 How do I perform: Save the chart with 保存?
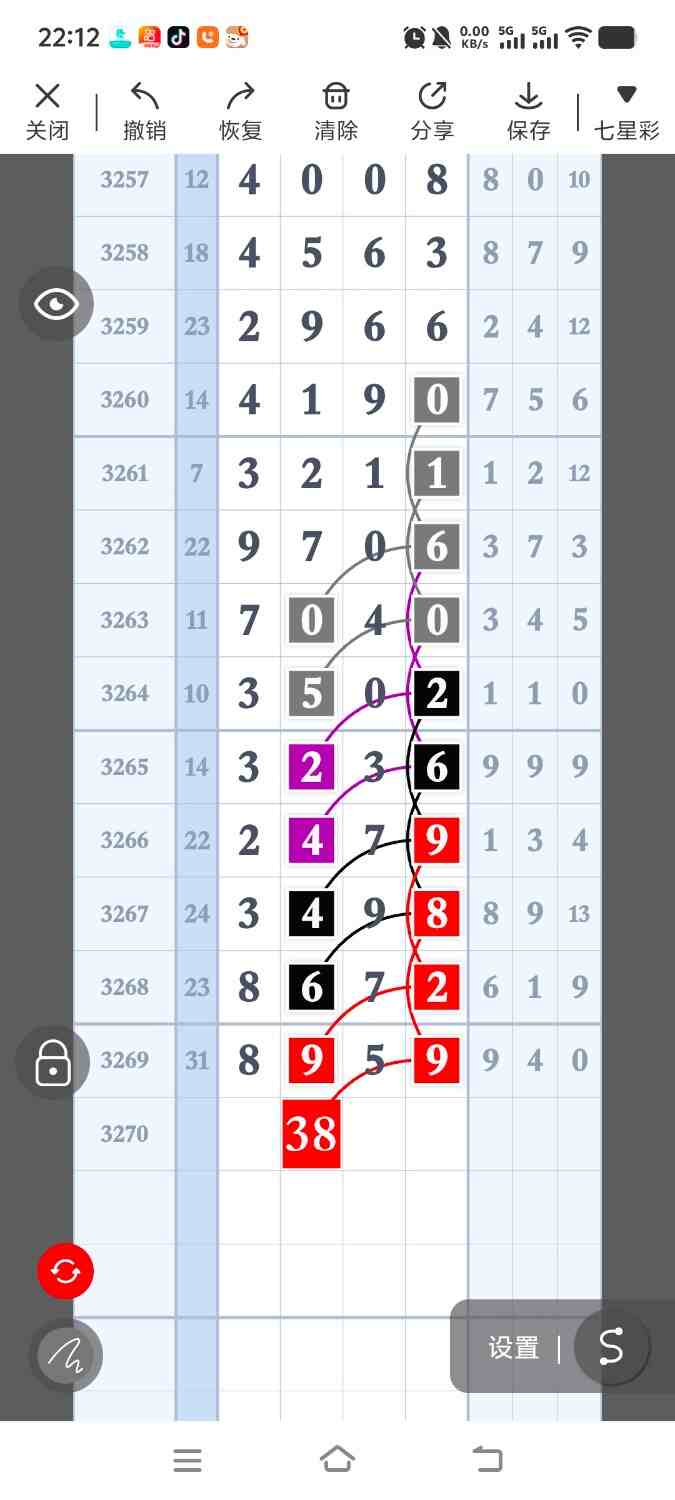point(528,111)
